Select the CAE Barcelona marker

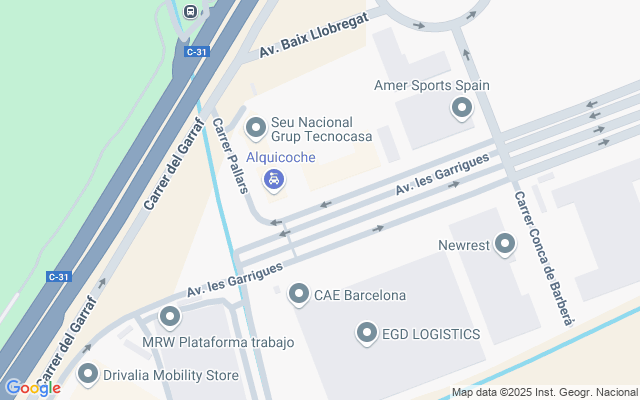[x=298, y=294]
